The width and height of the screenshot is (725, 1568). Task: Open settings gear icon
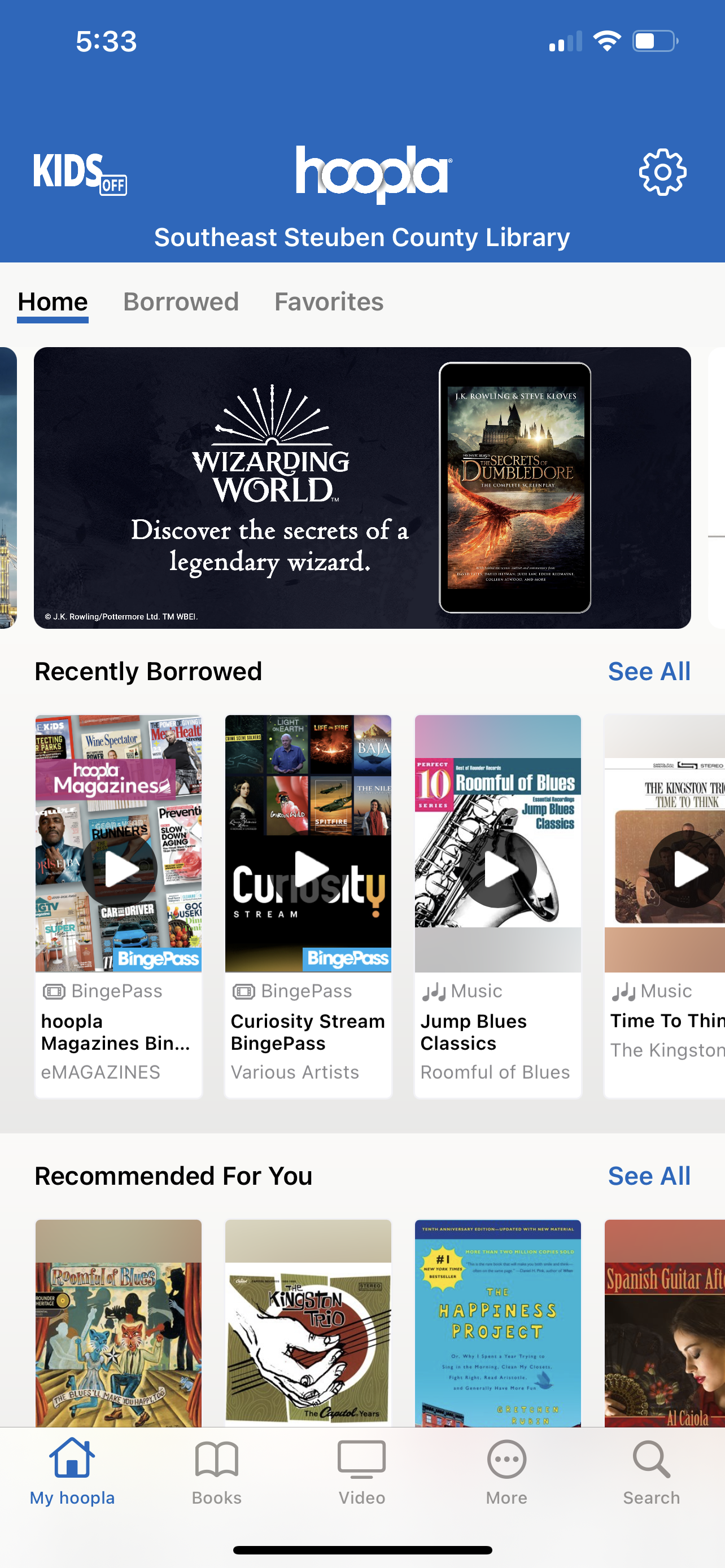(662, 172)
